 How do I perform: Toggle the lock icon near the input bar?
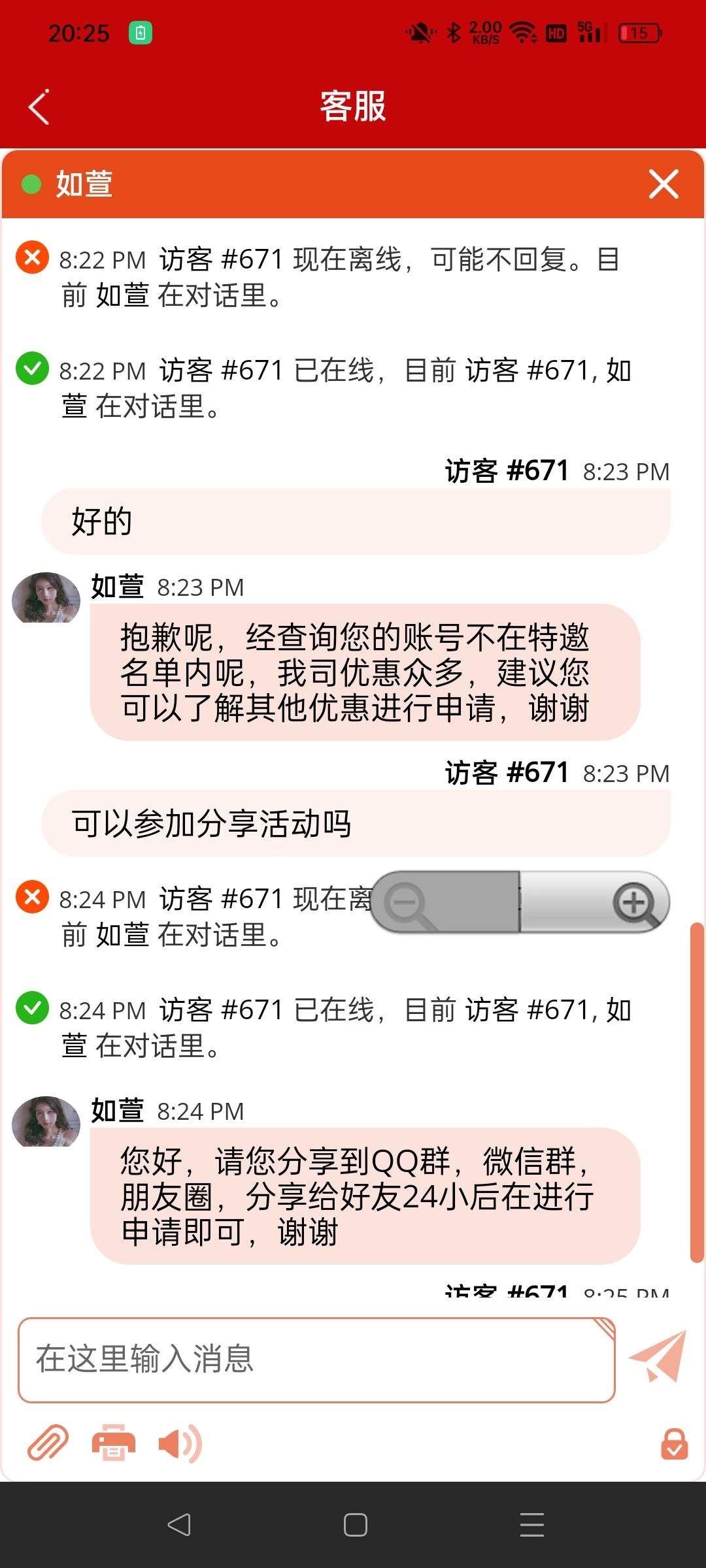click(674, 1444)
